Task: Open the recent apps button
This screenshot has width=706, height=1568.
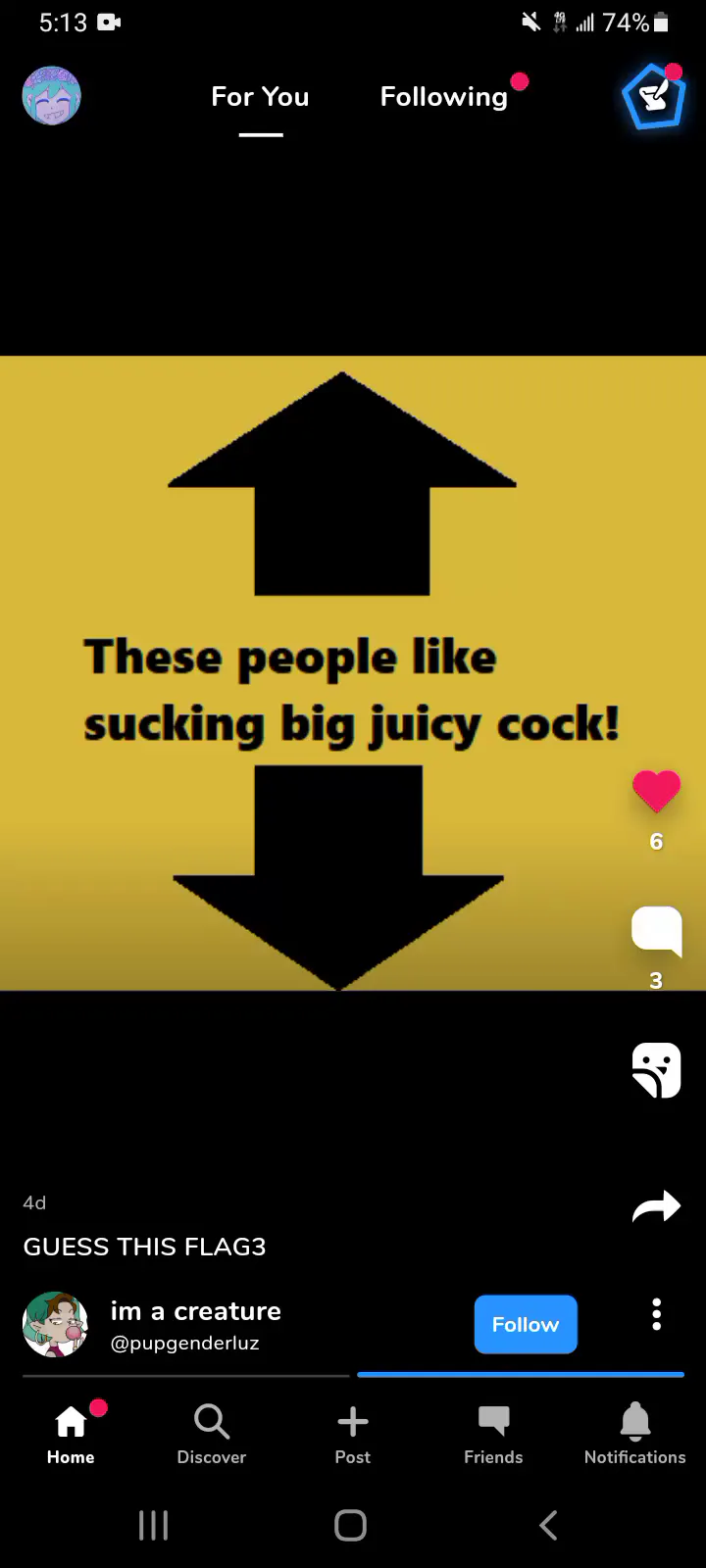Action: click(153, 1525)
